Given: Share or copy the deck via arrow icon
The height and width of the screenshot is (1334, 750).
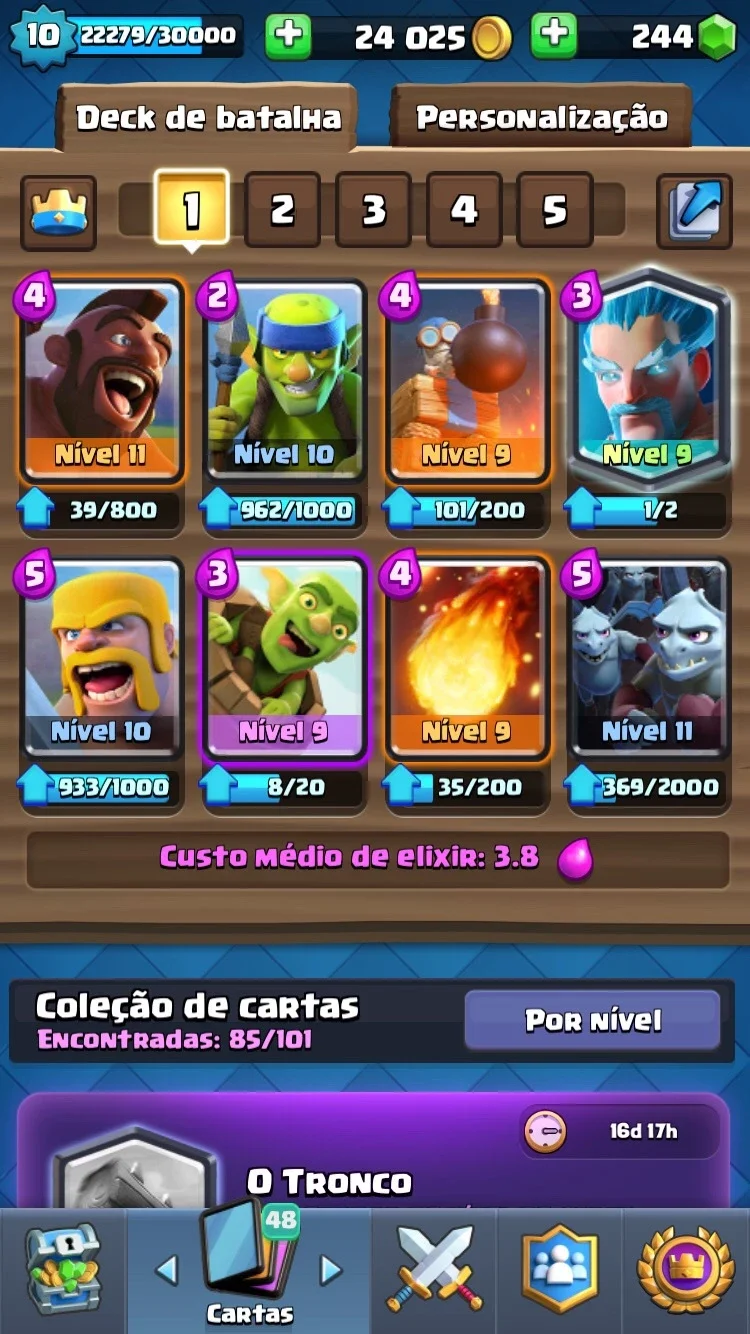Looking at the screenshot, I should click(694, 212).
